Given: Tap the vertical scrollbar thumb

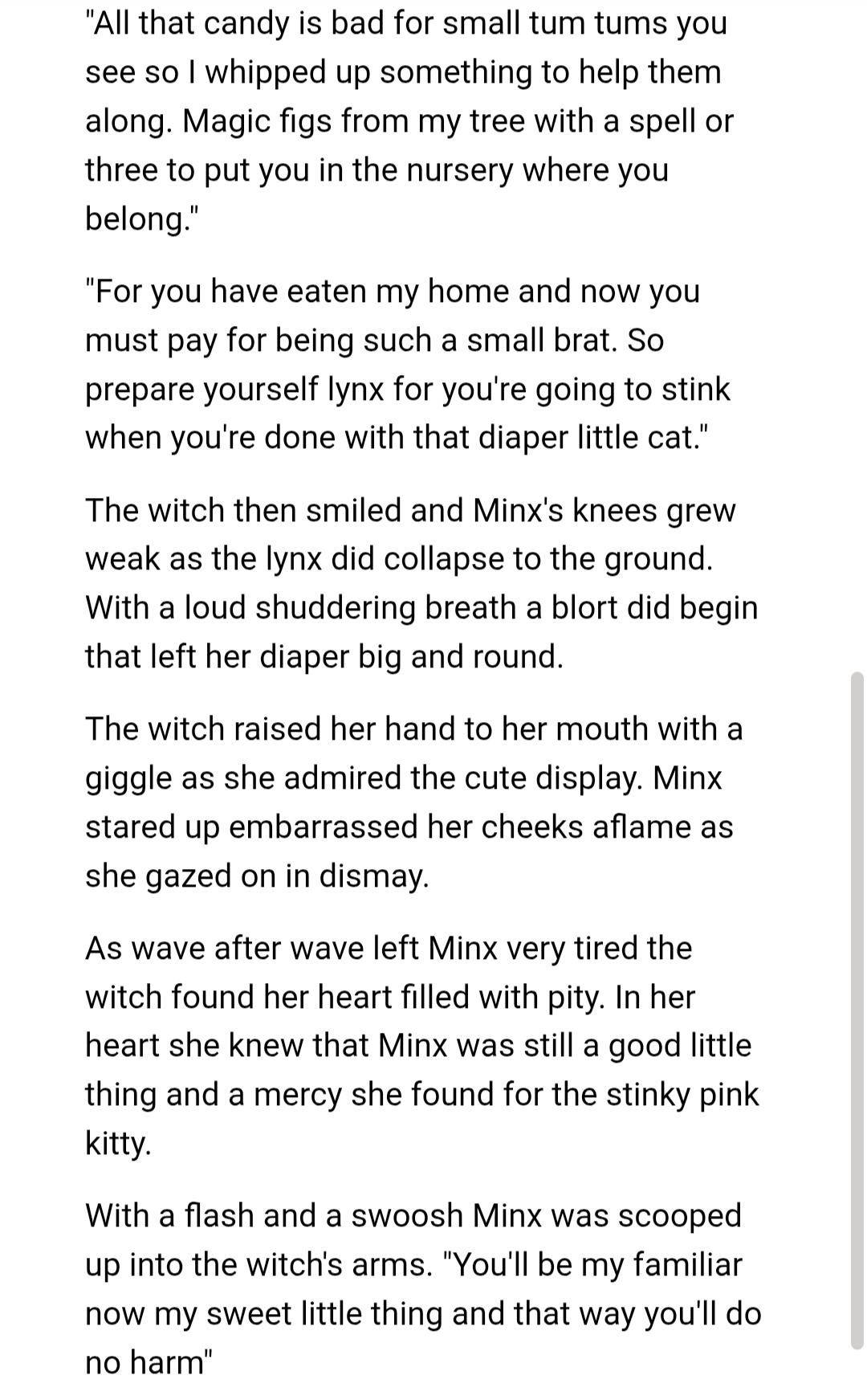Looking at the screenshot, I should [857, 1012].
